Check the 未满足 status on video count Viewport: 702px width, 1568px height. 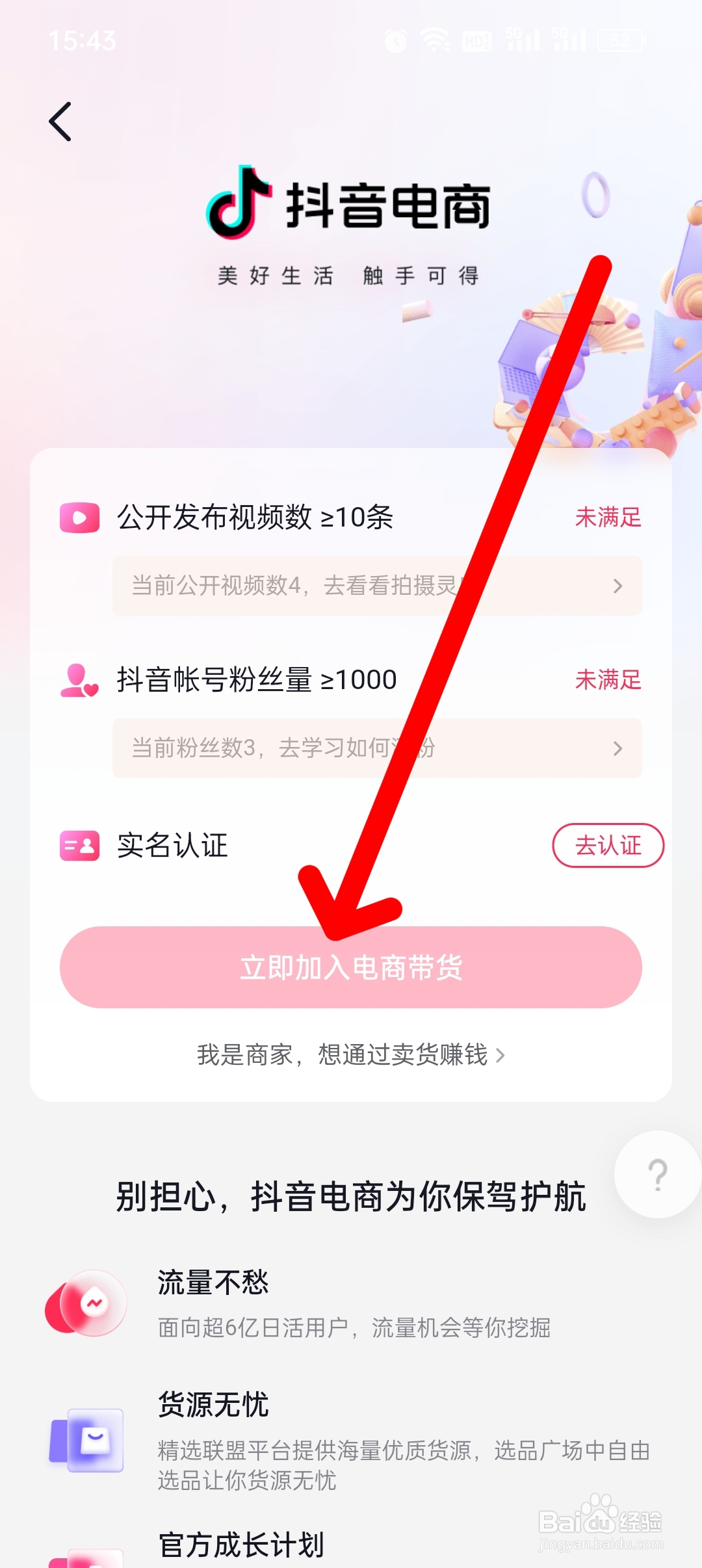[609, 518]
